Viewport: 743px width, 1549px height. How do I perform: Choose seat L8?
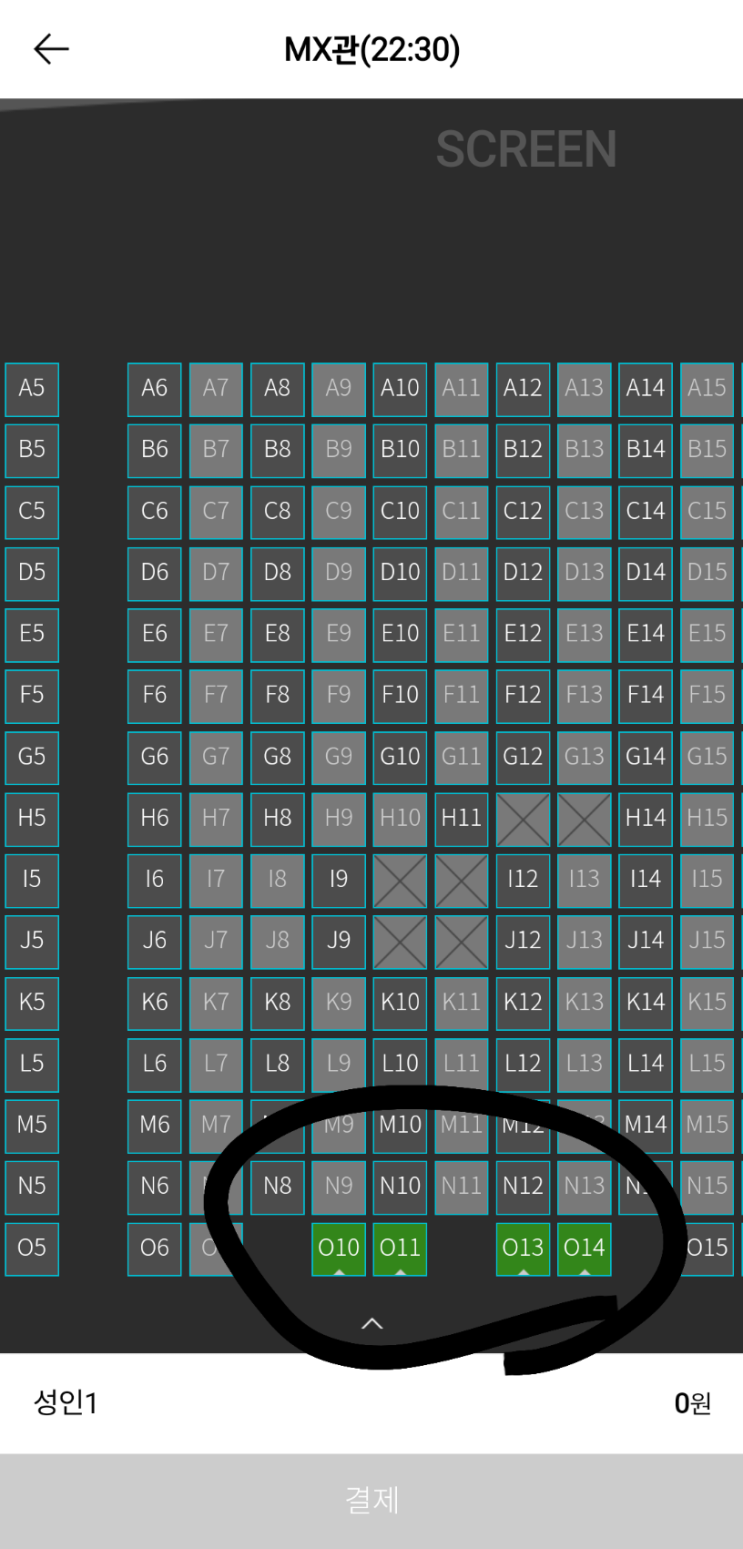pyautogui.click(x=277, y=1064)
